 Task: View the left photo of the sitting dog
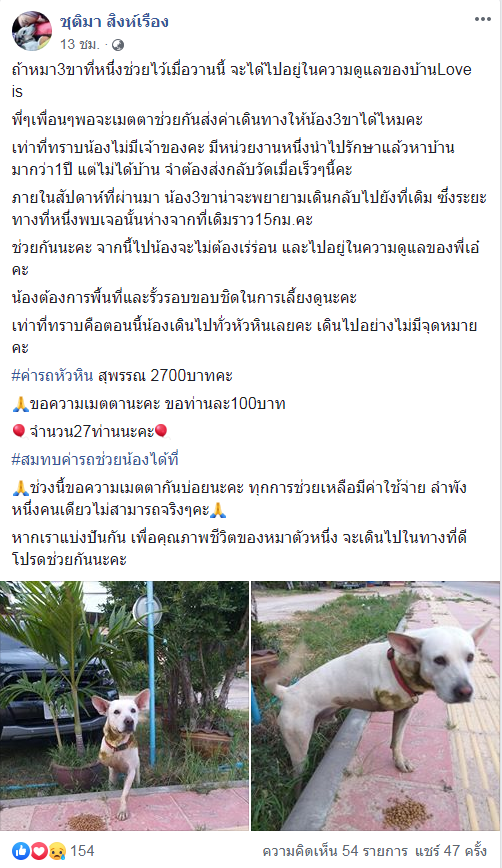(125, 706)
